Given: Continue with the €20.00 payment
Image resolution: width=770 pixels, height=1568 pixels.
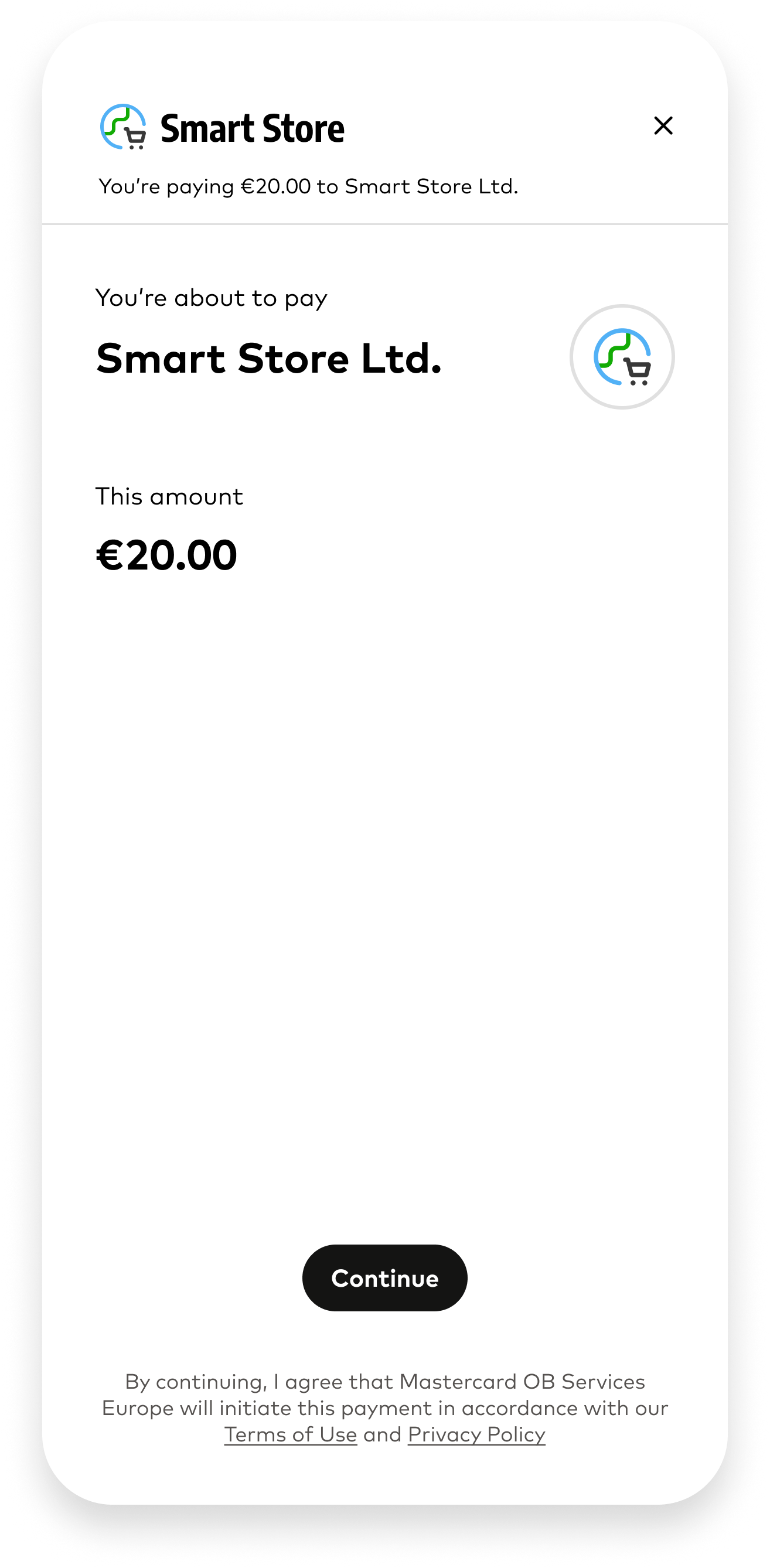Looking at the screenshot, I should [x=384, y=1277].
